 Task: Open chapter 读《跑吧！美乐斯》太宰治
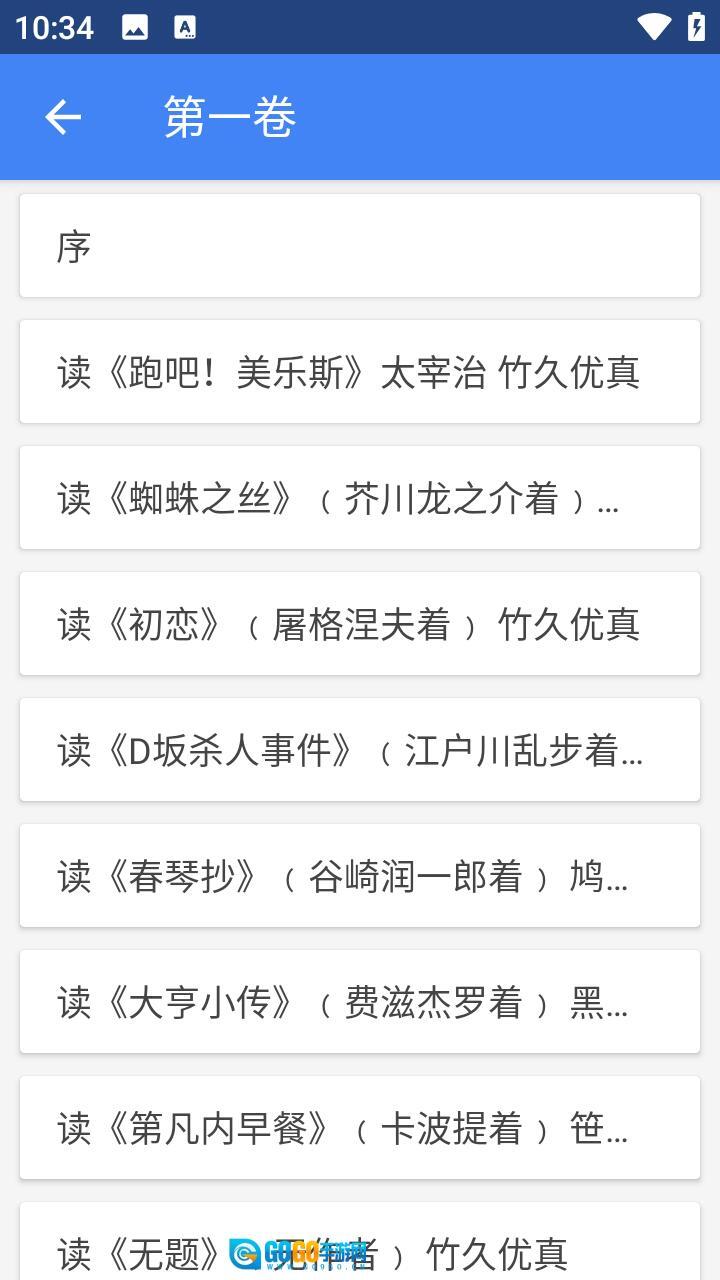pyautogui.click(x=360, y=372)
